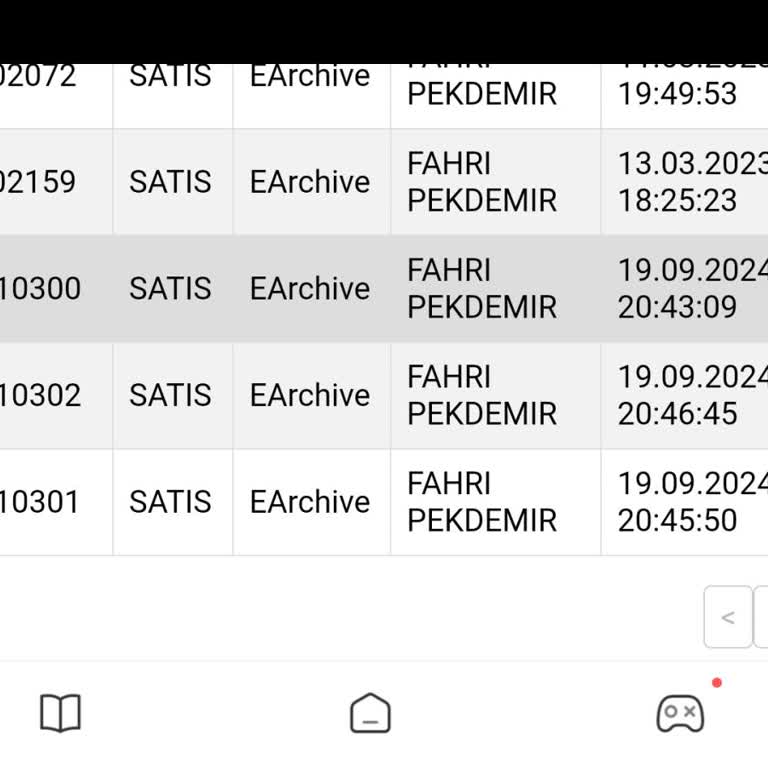Open the book icon tab
Image resolution: width=768 pixels, height=768 pixels.
[x=60, y=714]
